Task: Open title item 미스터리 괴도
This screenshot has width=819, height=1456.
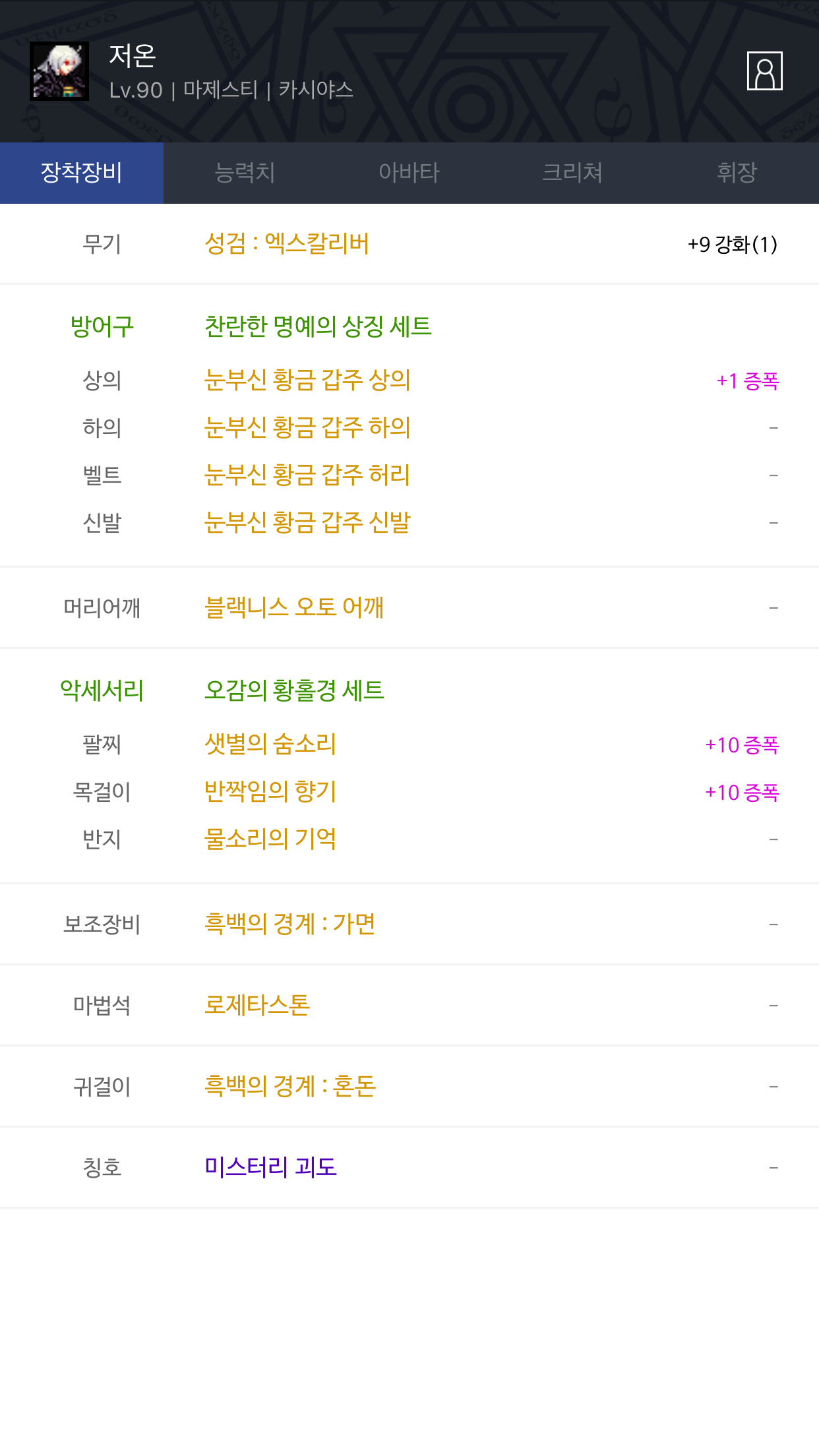Action: [x=270, y=1167]
